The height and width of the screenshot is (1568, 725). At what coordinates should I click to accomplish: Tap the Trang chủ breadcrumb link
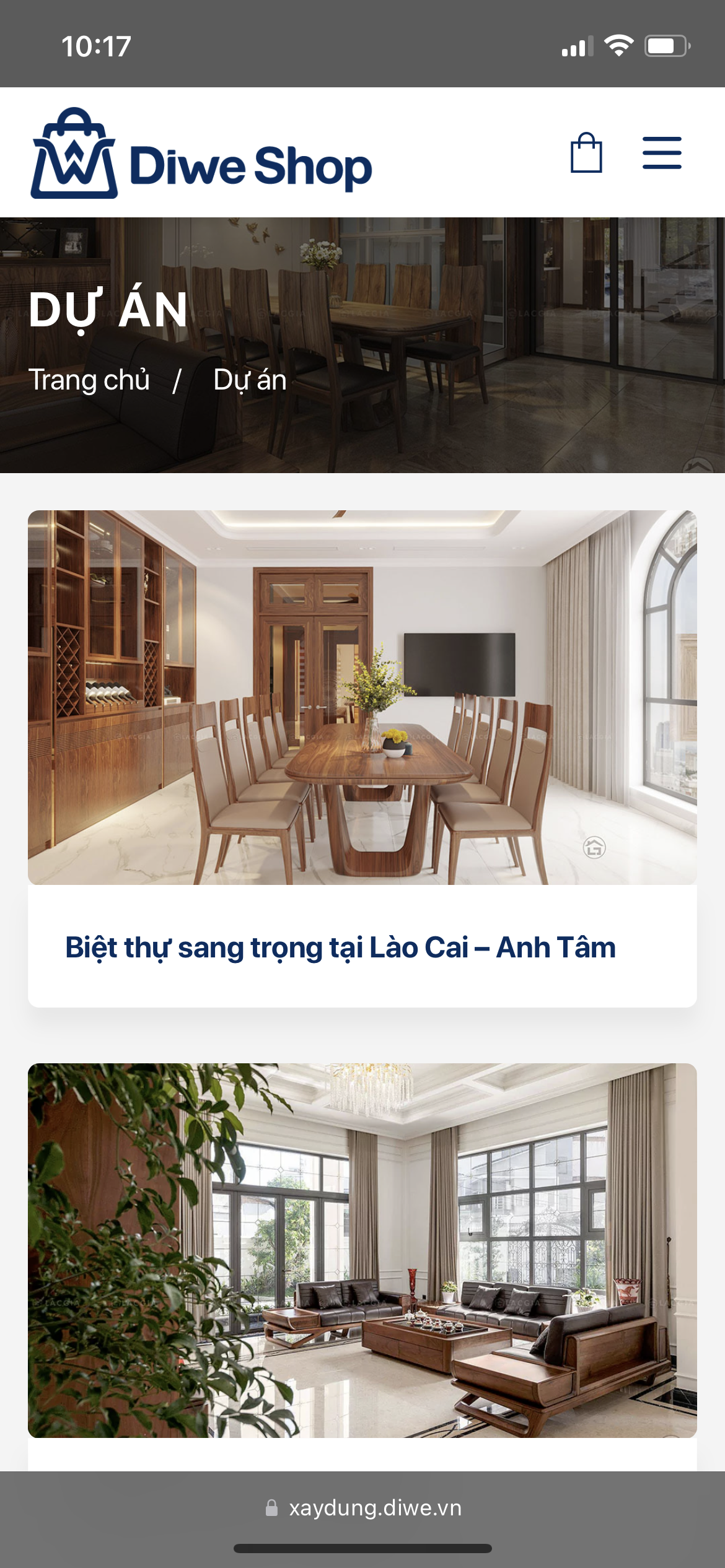pyautogui.click(x=89, y=380)
